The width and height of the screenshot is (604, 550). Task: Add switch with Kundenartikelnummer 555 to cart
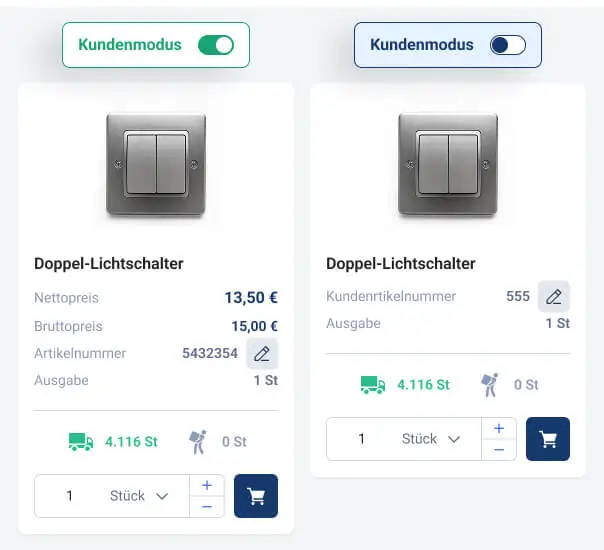pos(548,439)
